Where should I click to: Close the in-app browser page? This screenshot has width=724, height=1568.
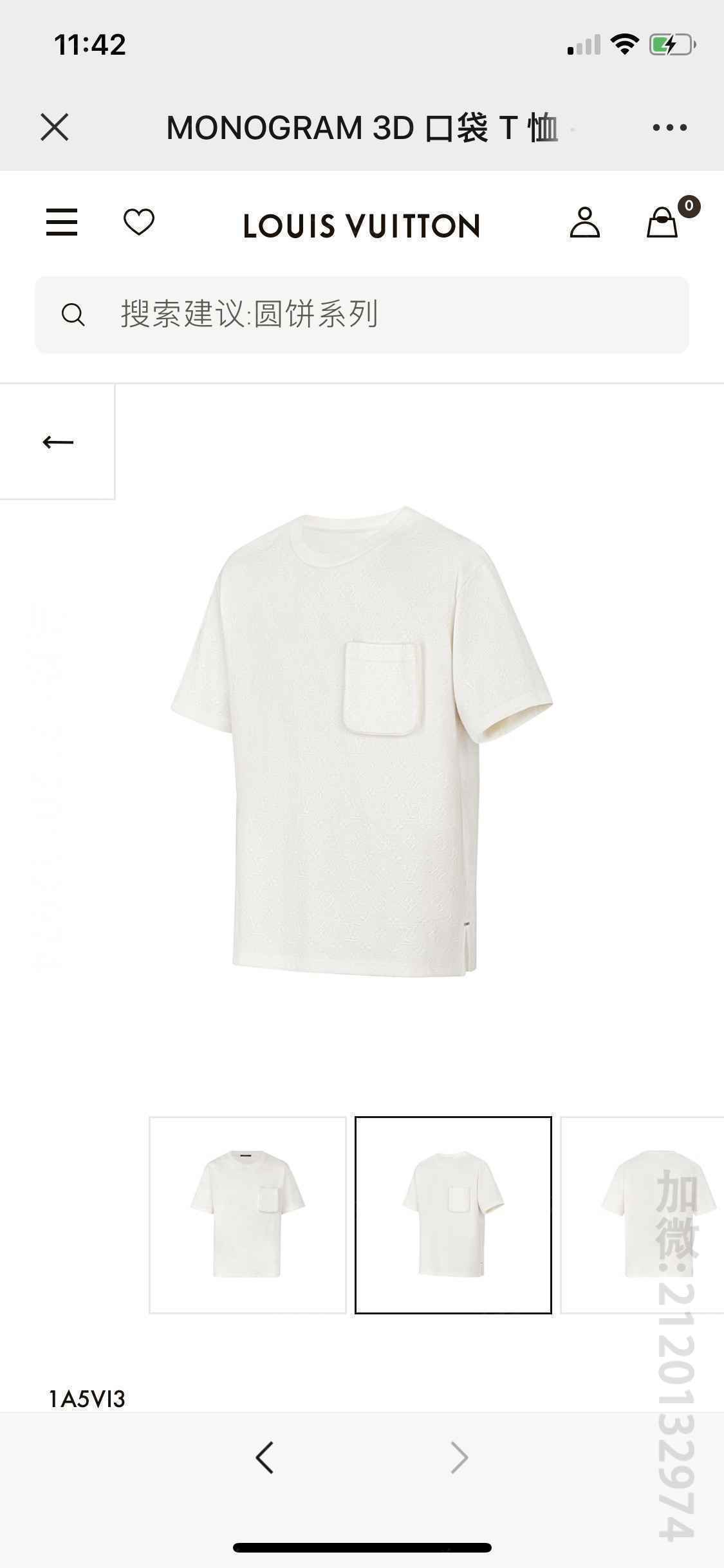coord(55,127)
